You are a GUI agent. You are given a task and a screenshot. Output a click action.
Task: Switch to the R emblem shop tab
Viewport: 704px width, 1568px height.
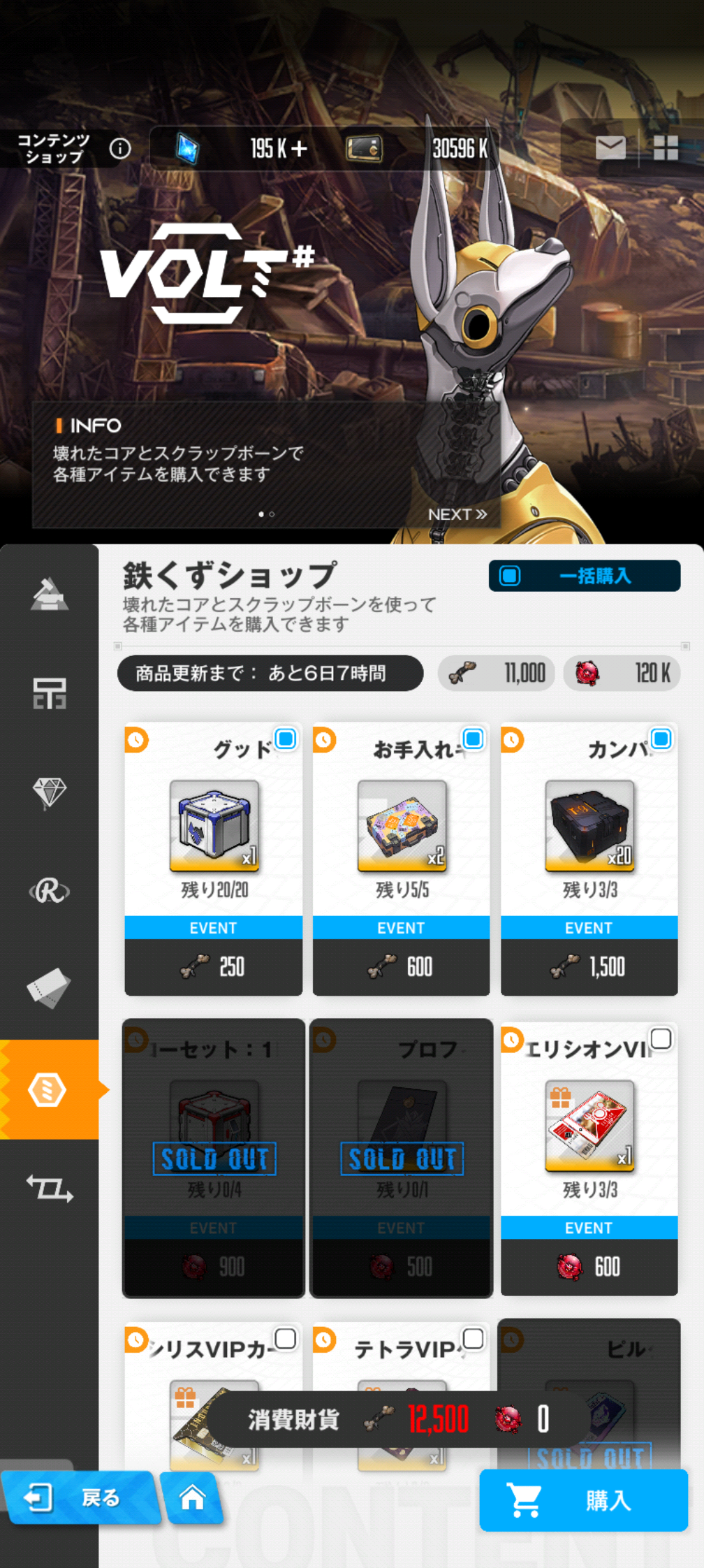click(50, 891)
